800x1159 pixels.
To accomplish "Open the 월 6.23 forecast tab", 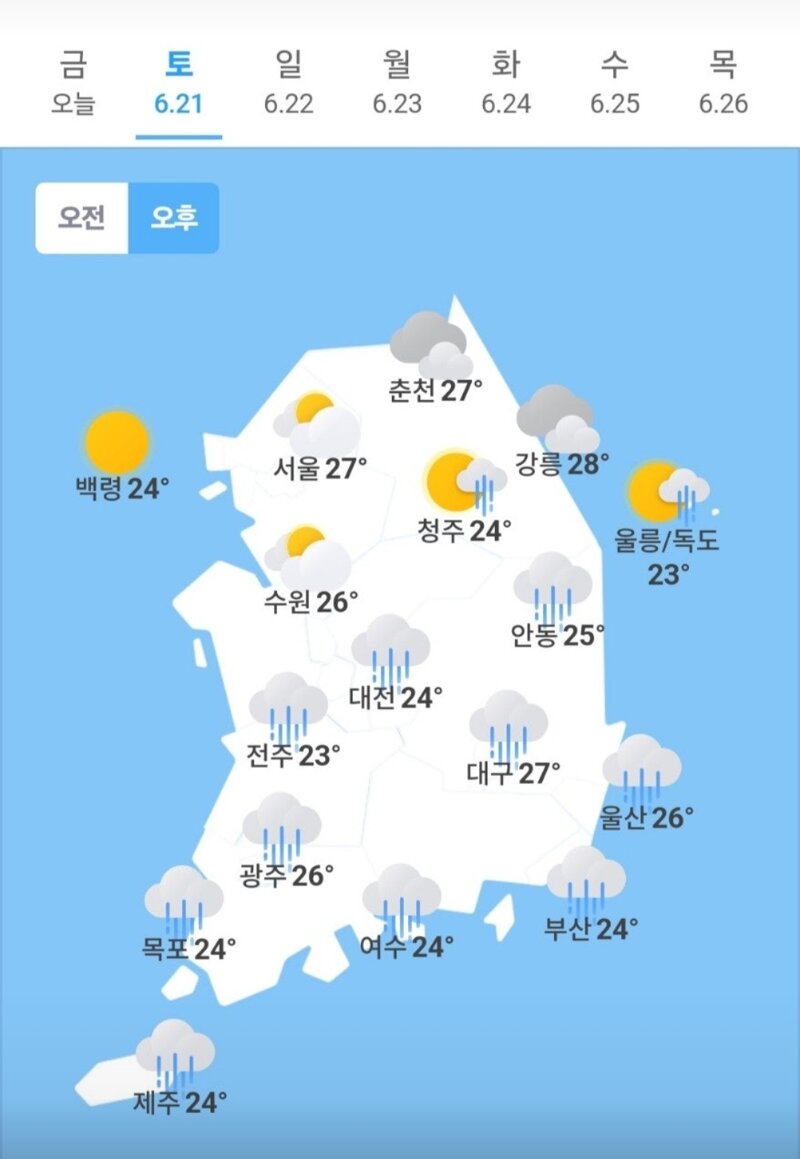I will click(x=397, y=84).
